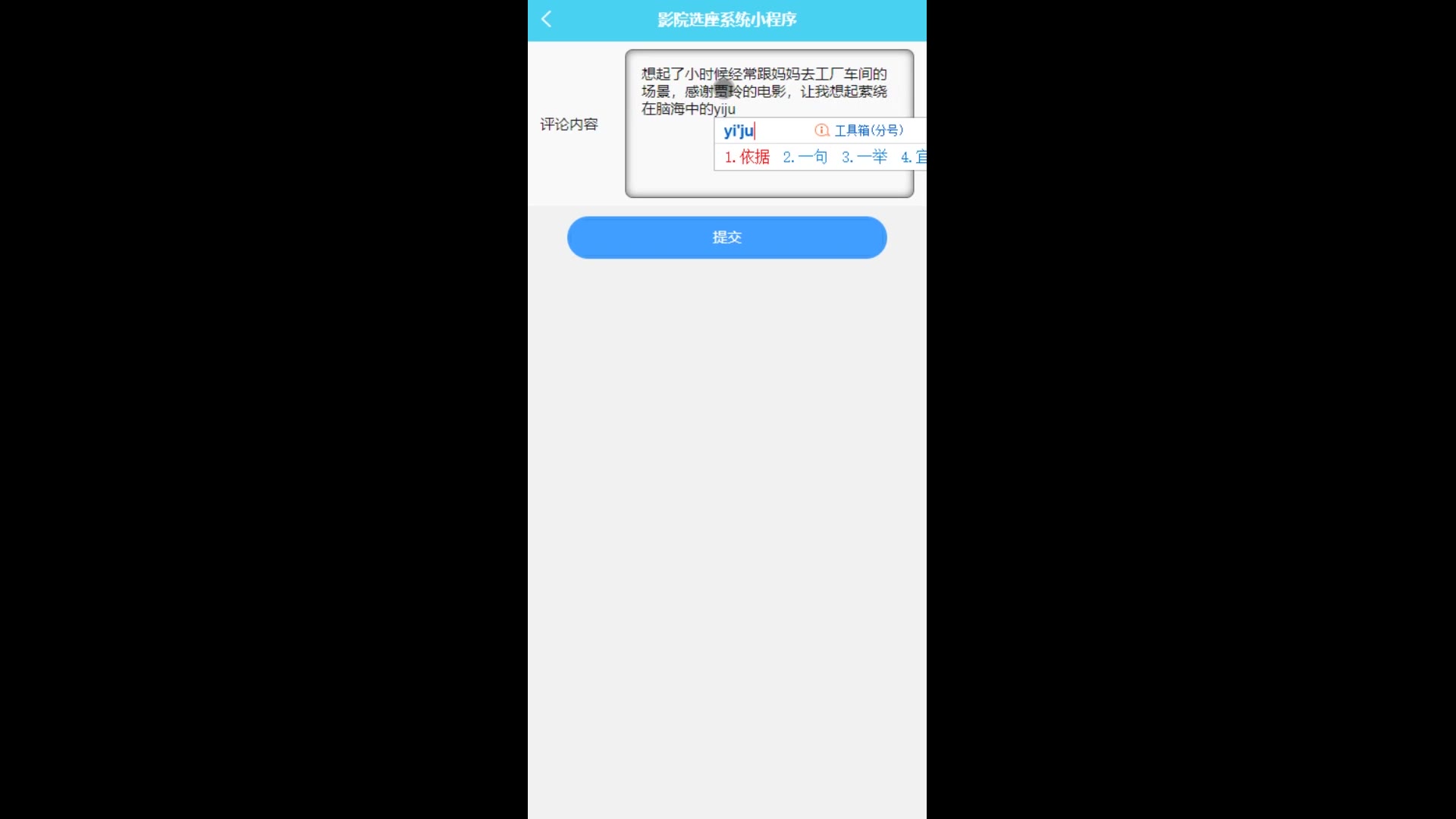Select IME candidate 1 依据
1456x819 pixels.
tap(747, 157)
